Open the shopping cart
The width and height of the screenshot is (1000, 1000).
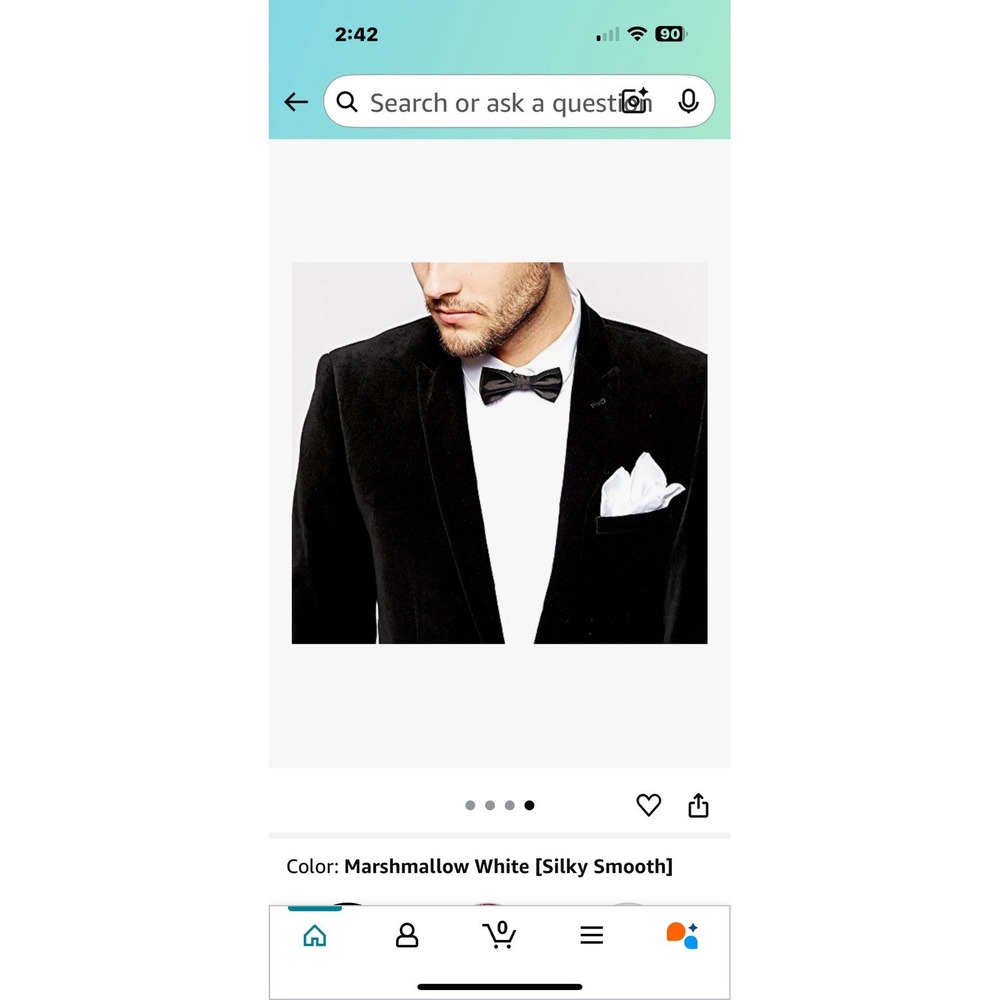pyautogui.click(x=499, y=935)
